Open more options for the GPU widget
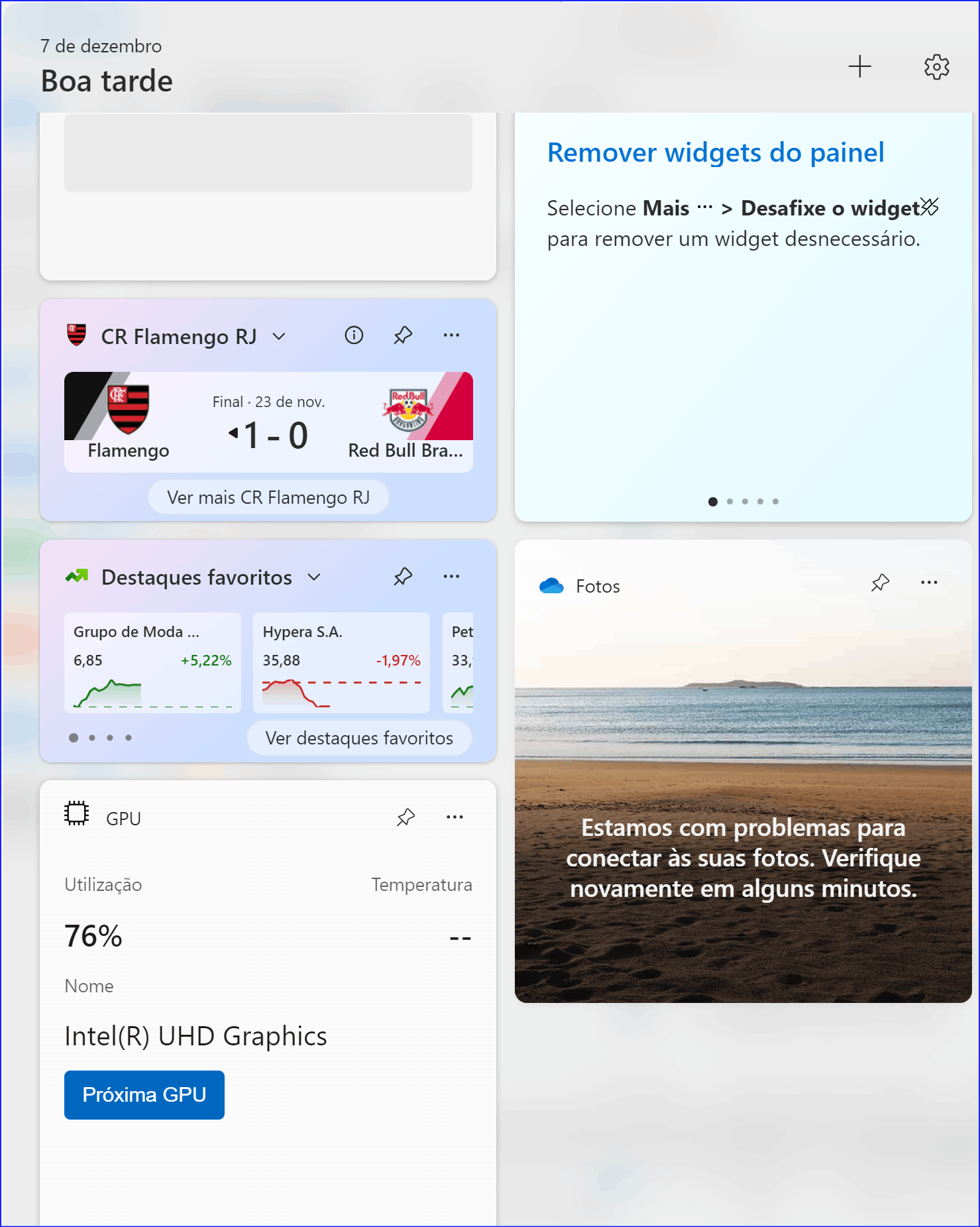The image size is (980, 1227). click(x=455, y=817)
